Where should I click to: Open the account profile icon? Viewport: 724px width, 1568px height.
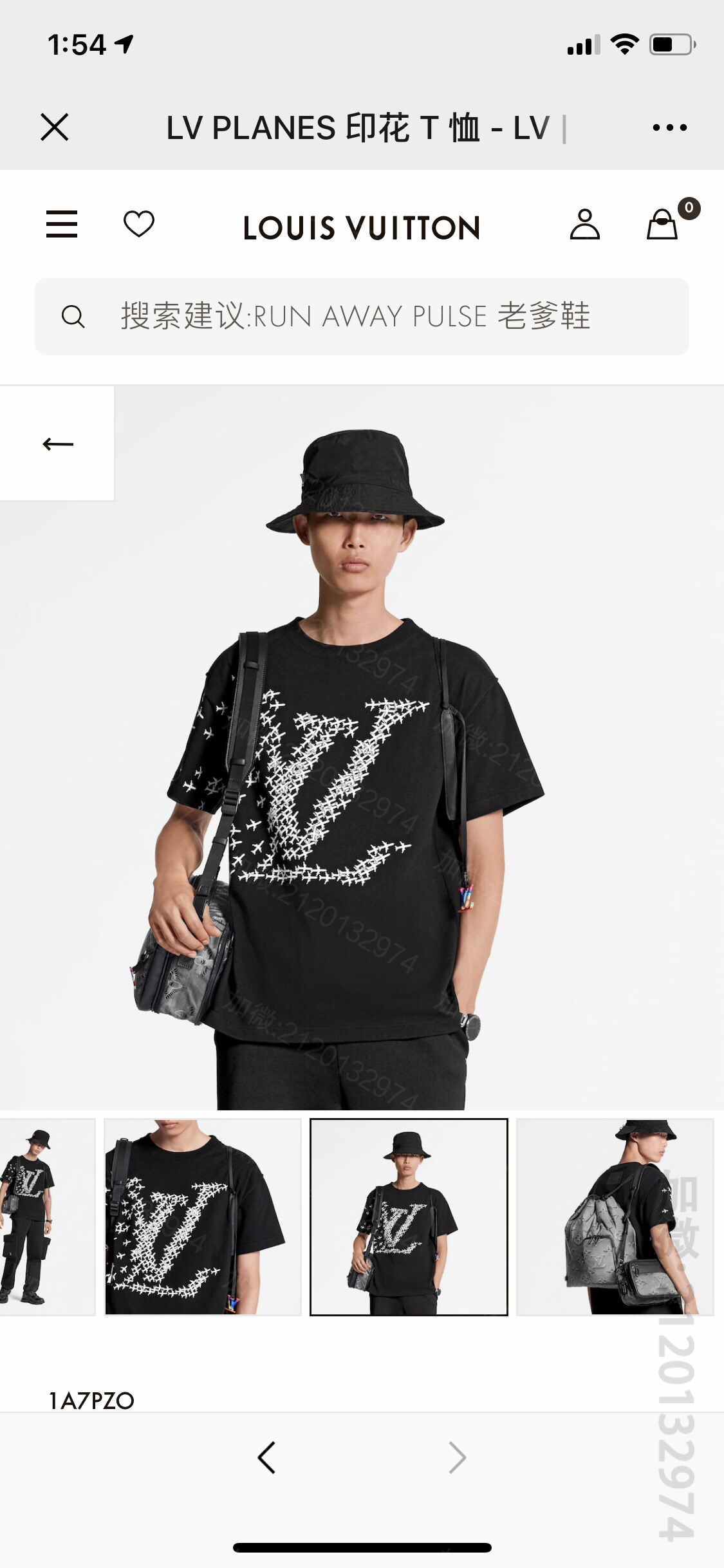[x=584, y=225]
